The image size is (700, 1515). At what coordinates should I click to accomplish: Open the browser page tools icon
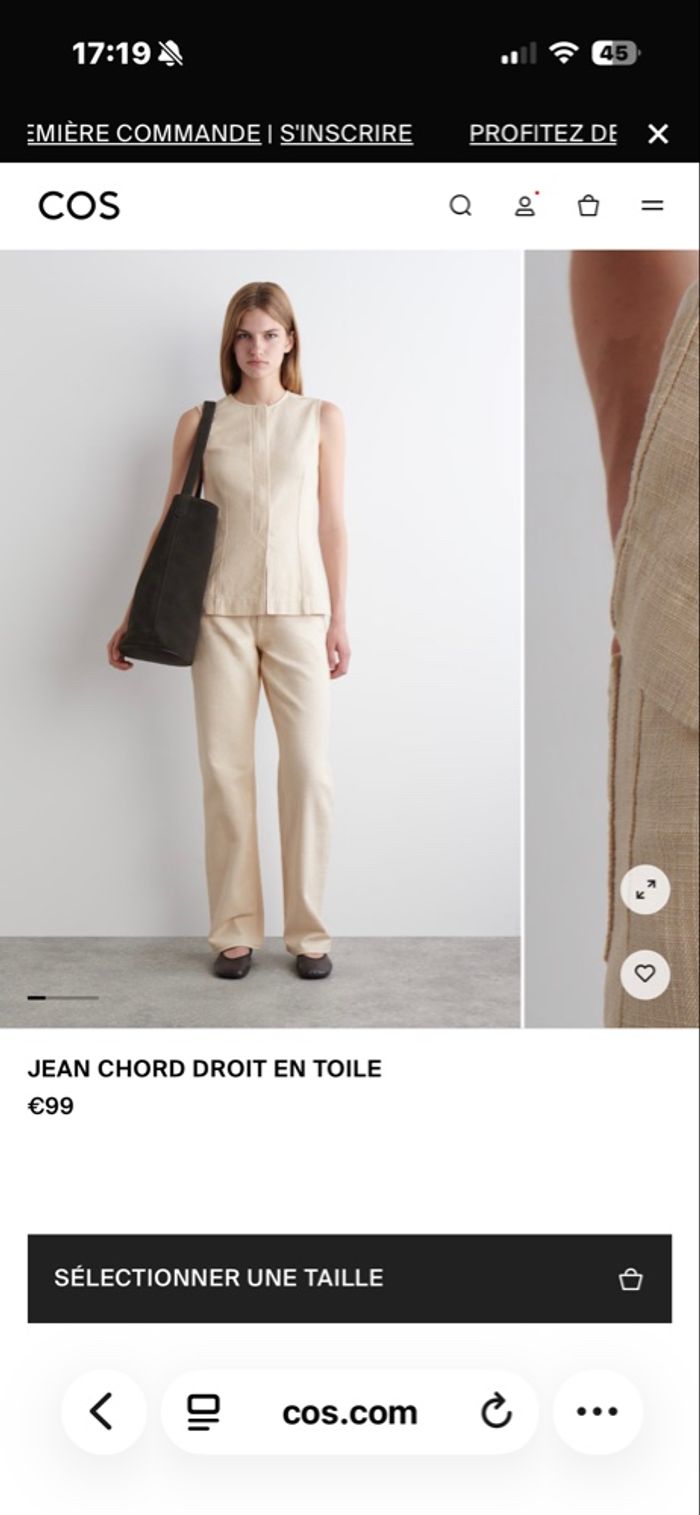pos(204,1411)
